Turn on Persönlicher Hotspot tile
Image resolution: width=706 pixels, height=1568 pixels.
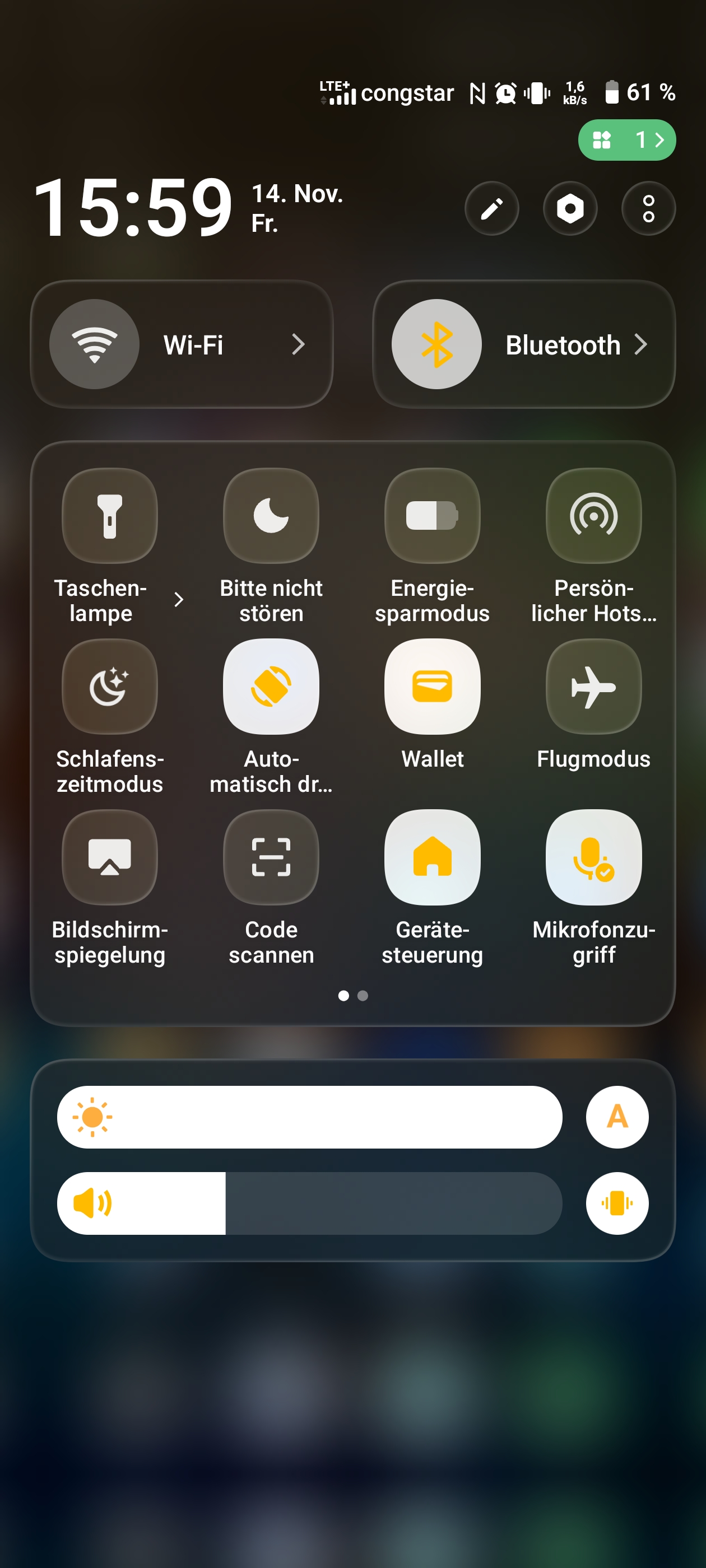(593, 516)
